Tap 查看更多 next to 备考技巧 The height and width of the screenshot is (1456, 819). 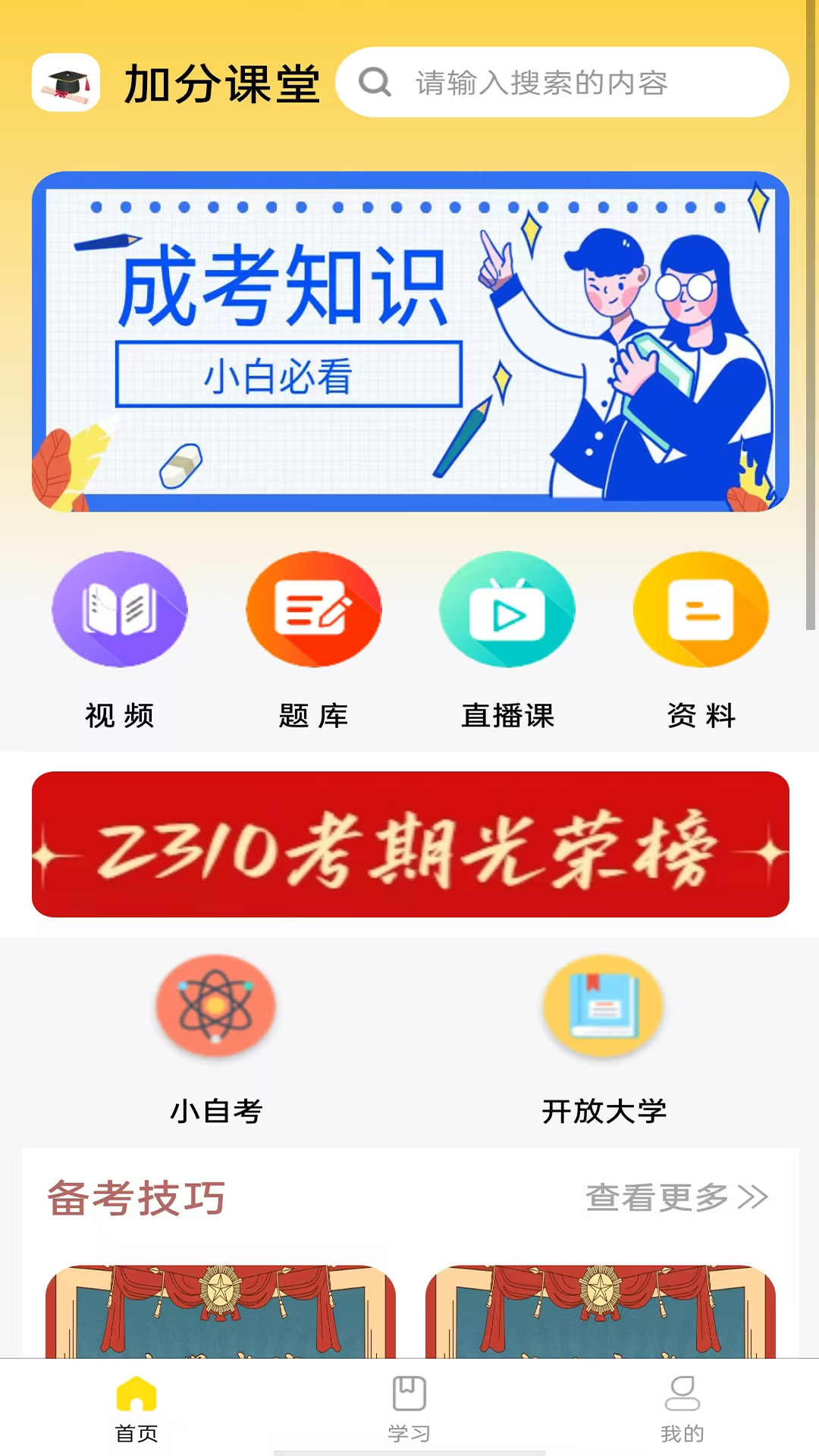point(676,1197)
